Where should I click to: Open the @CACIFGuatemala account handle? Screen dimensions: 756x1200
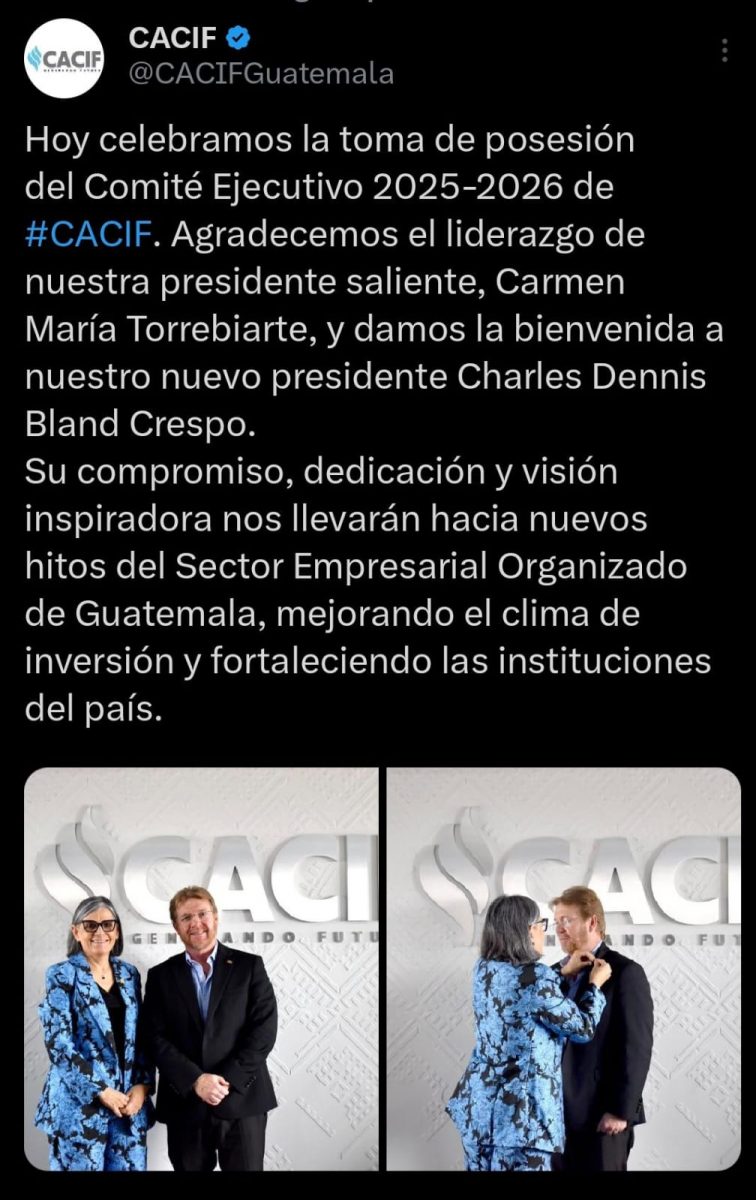click(261, 73)
